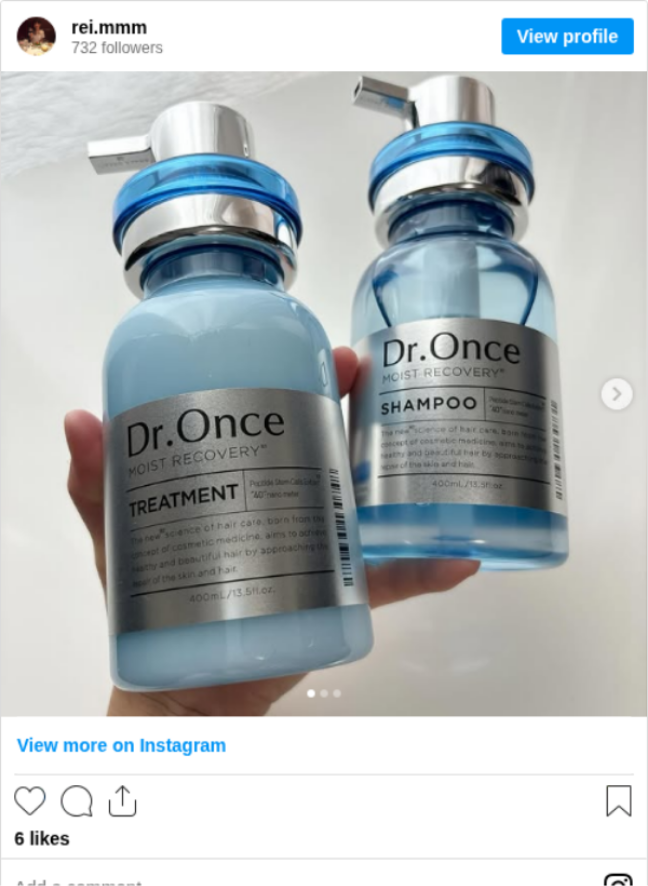Bookmark this Dr.Once post

point(618,801)
